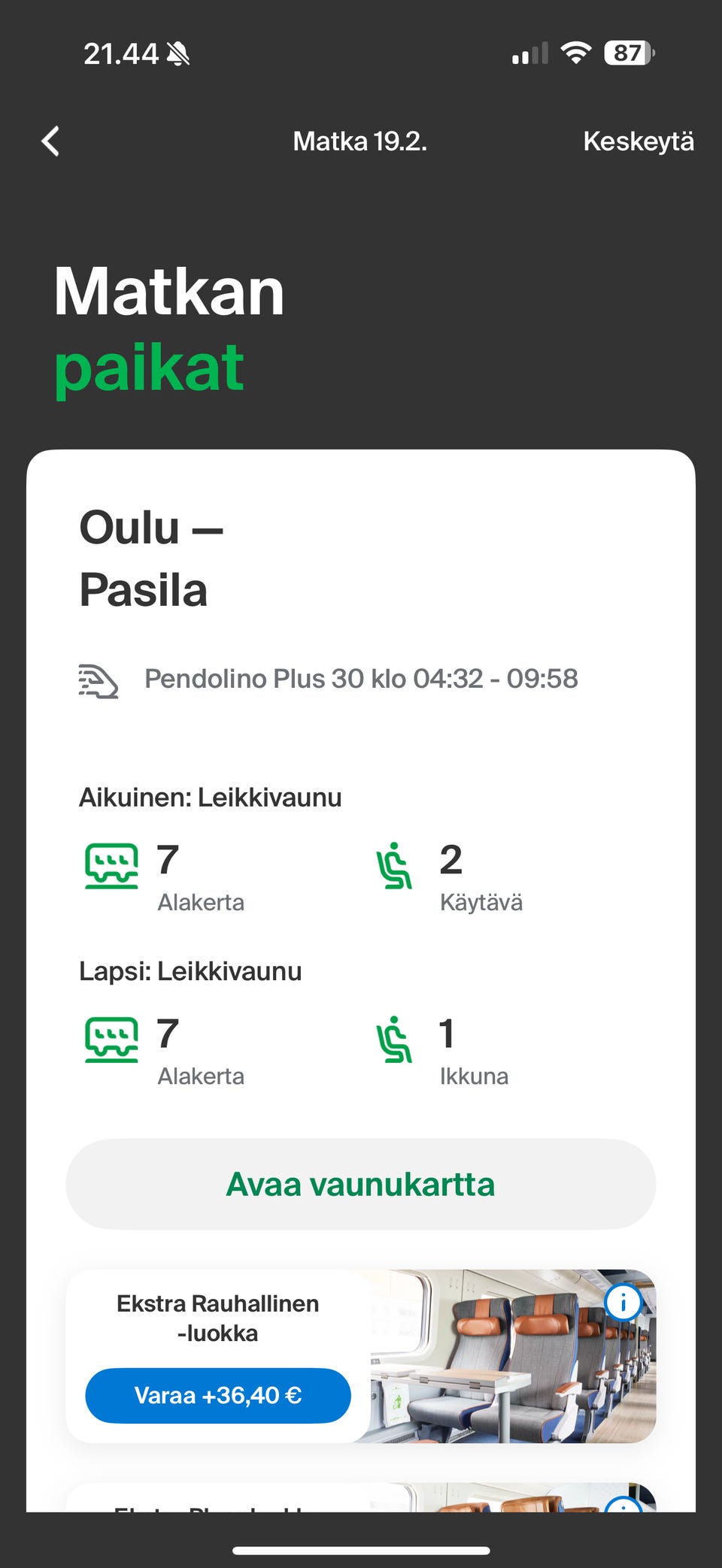Reserve Ekstra Rauhallinen class for +36,40 €
This screenshot has height=1568, width=722.
[x=218, y=1396]
